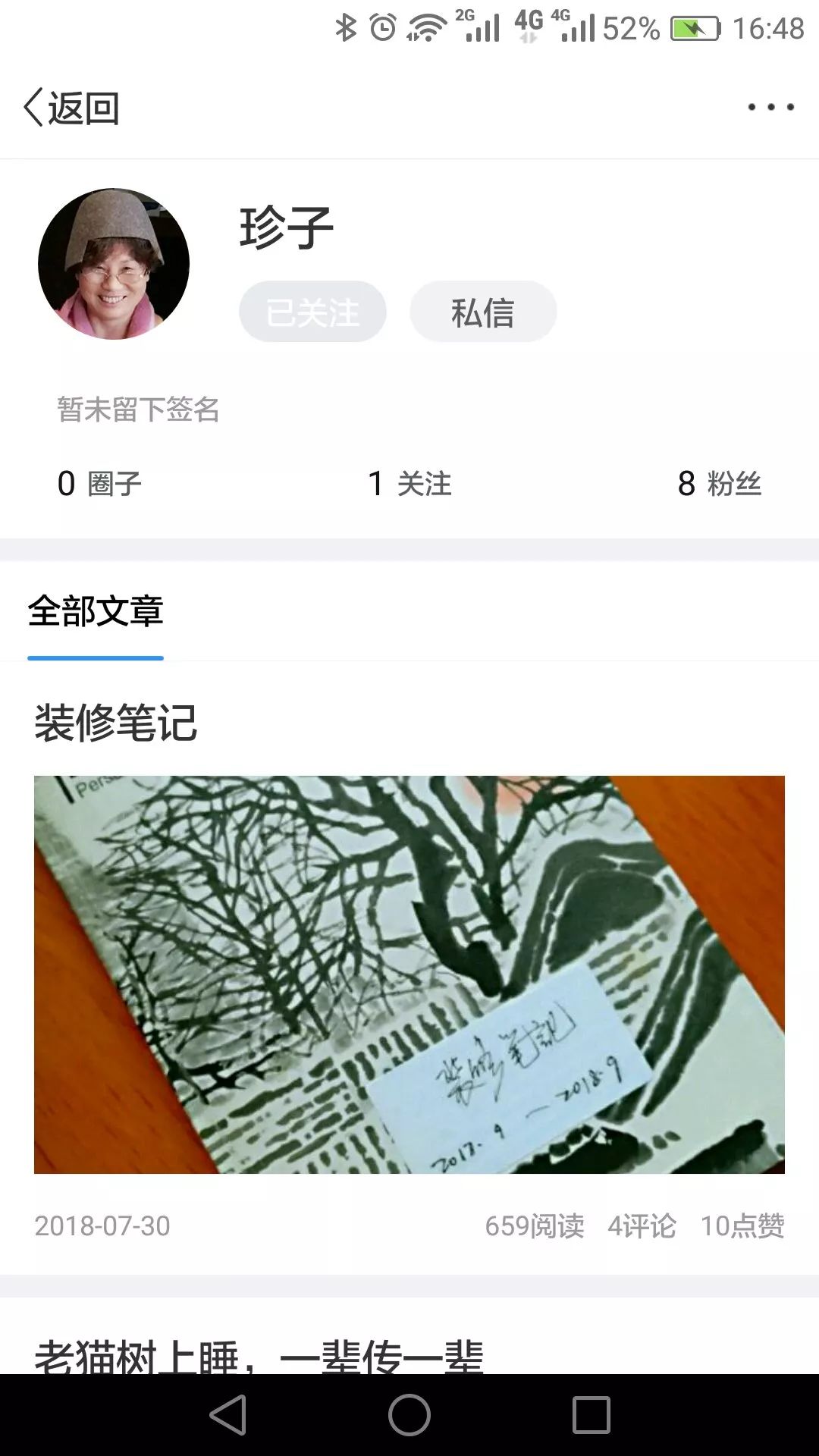Open the 装修笔记 article cover image
Viewport: 819px width, 1456px height.
tap(409, 974)
